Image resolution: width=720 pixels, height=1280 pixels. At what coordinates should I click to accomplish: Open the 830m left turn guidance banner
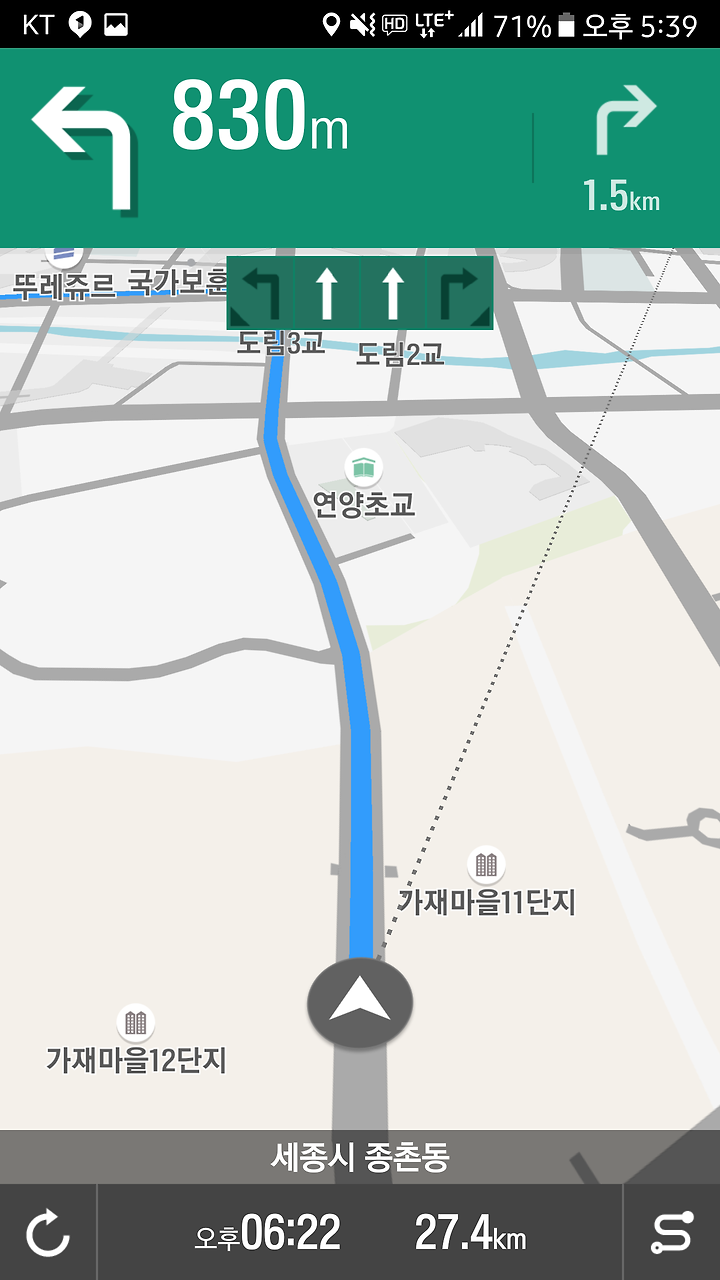tap(265, 148)
